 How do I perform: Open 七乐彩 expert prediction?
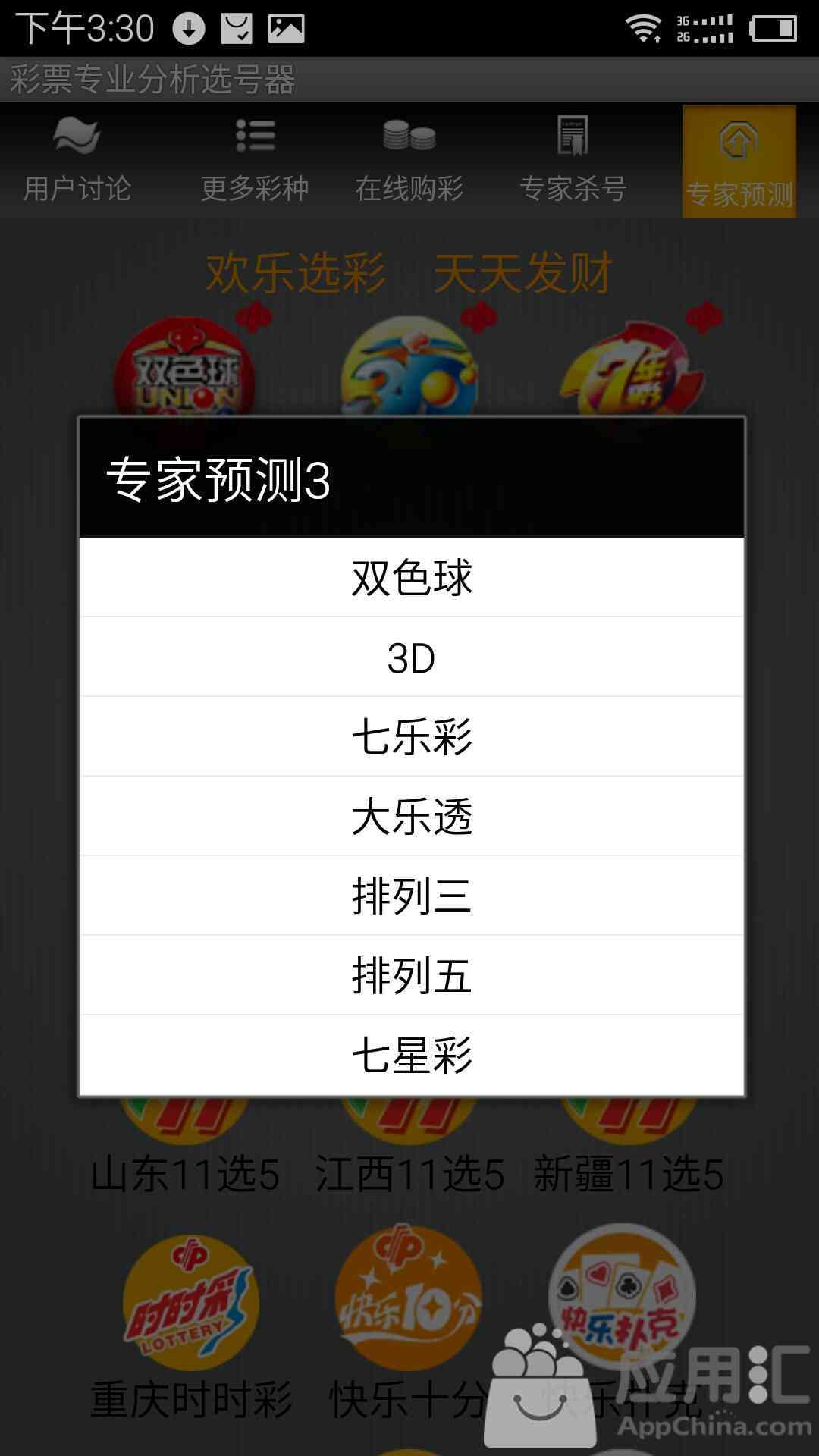412,737
